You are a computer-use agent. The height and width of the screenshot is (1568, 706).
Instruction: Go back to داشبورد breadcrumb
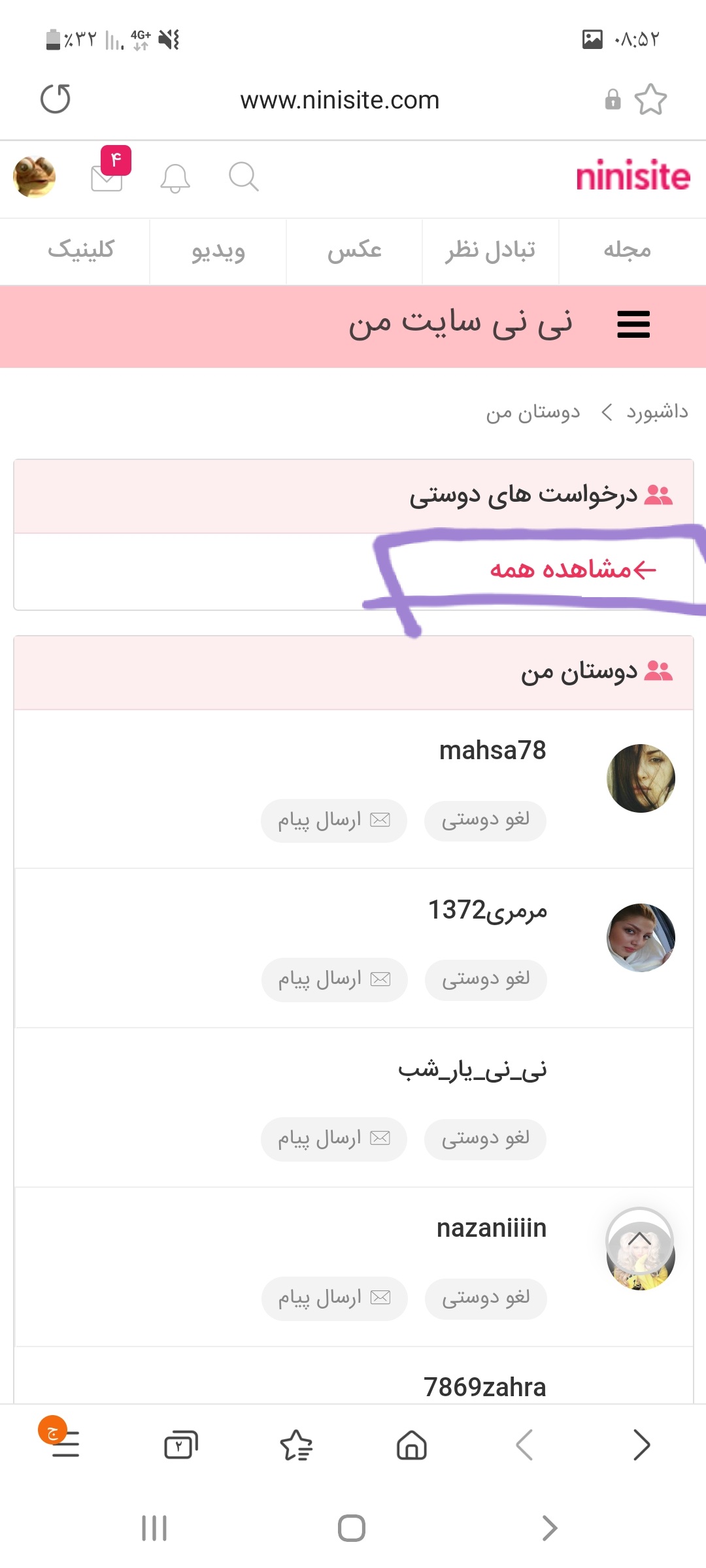pos(656,412)
